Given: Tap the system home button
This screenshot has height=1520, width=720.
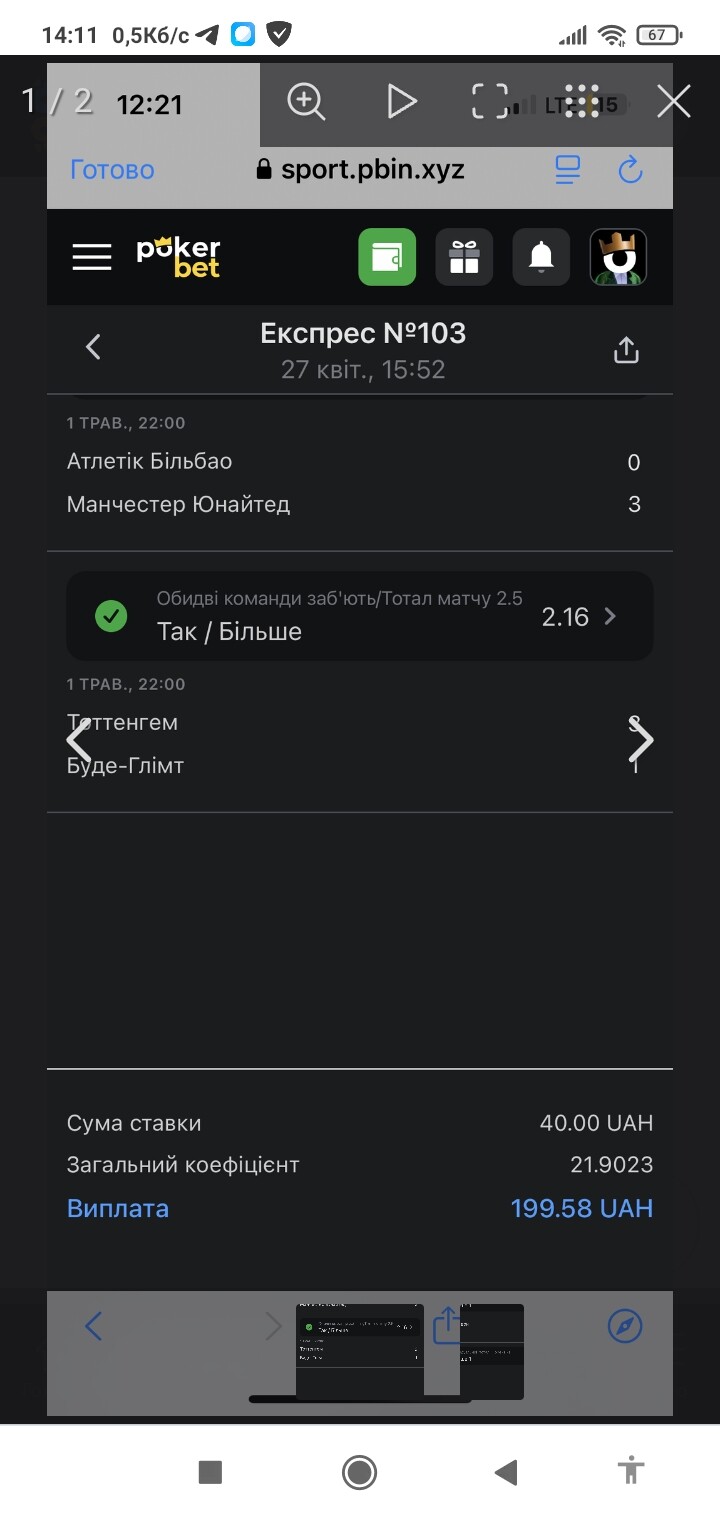Looking at the screenshot, I should coord(359,1472).
